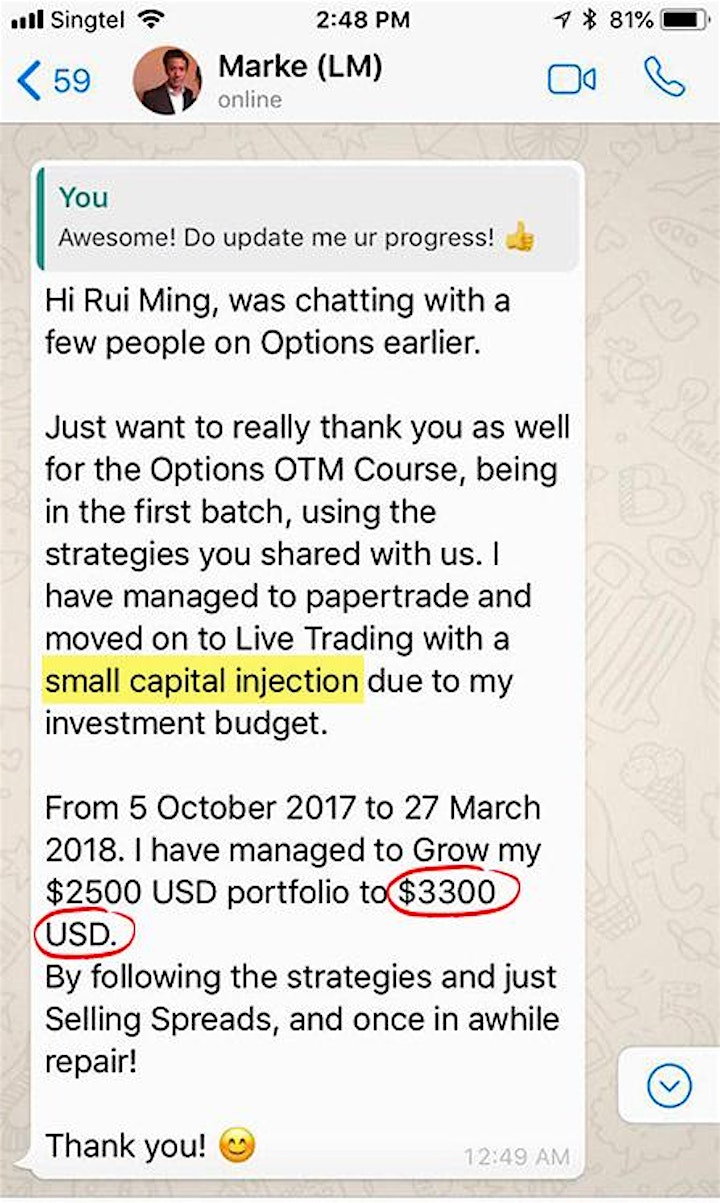
Task: Start a video call with Marke
Action: 572,80
